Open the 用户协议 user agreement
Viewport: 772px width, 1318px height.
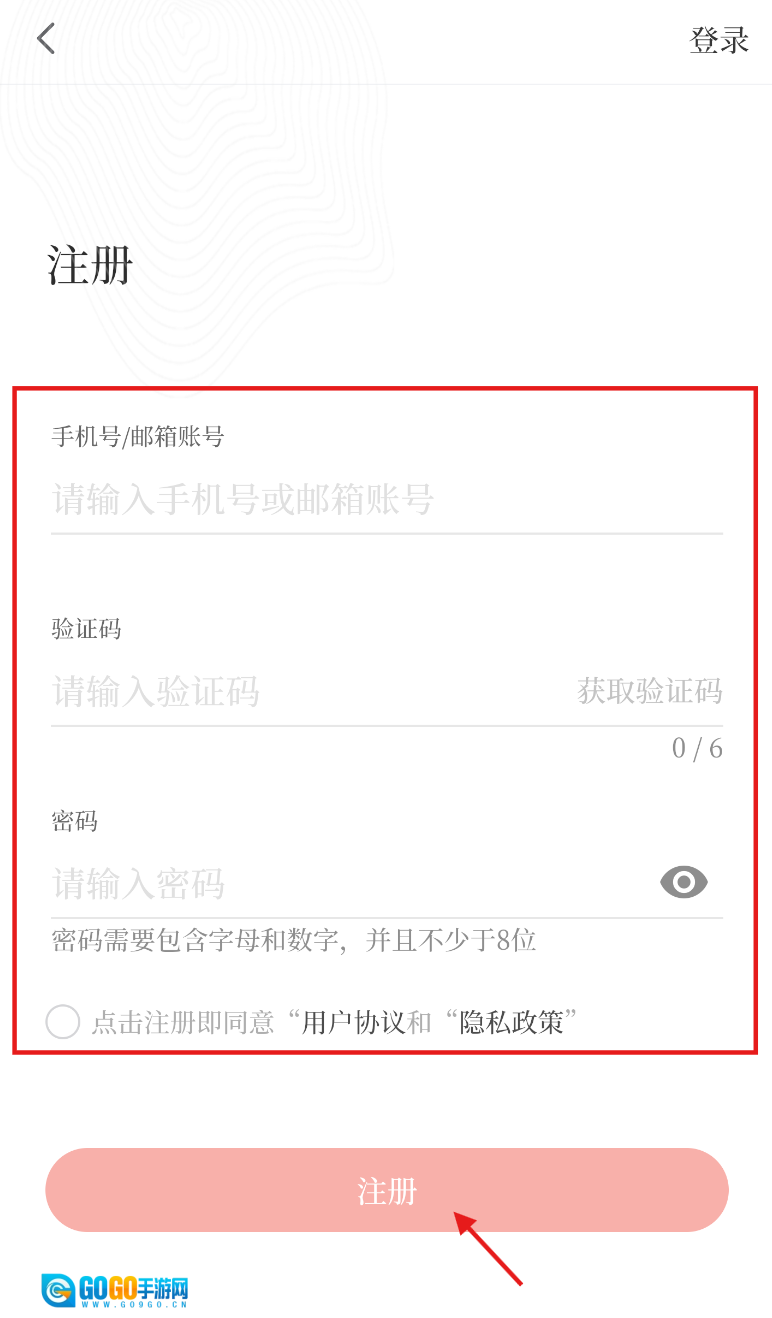353,1022
